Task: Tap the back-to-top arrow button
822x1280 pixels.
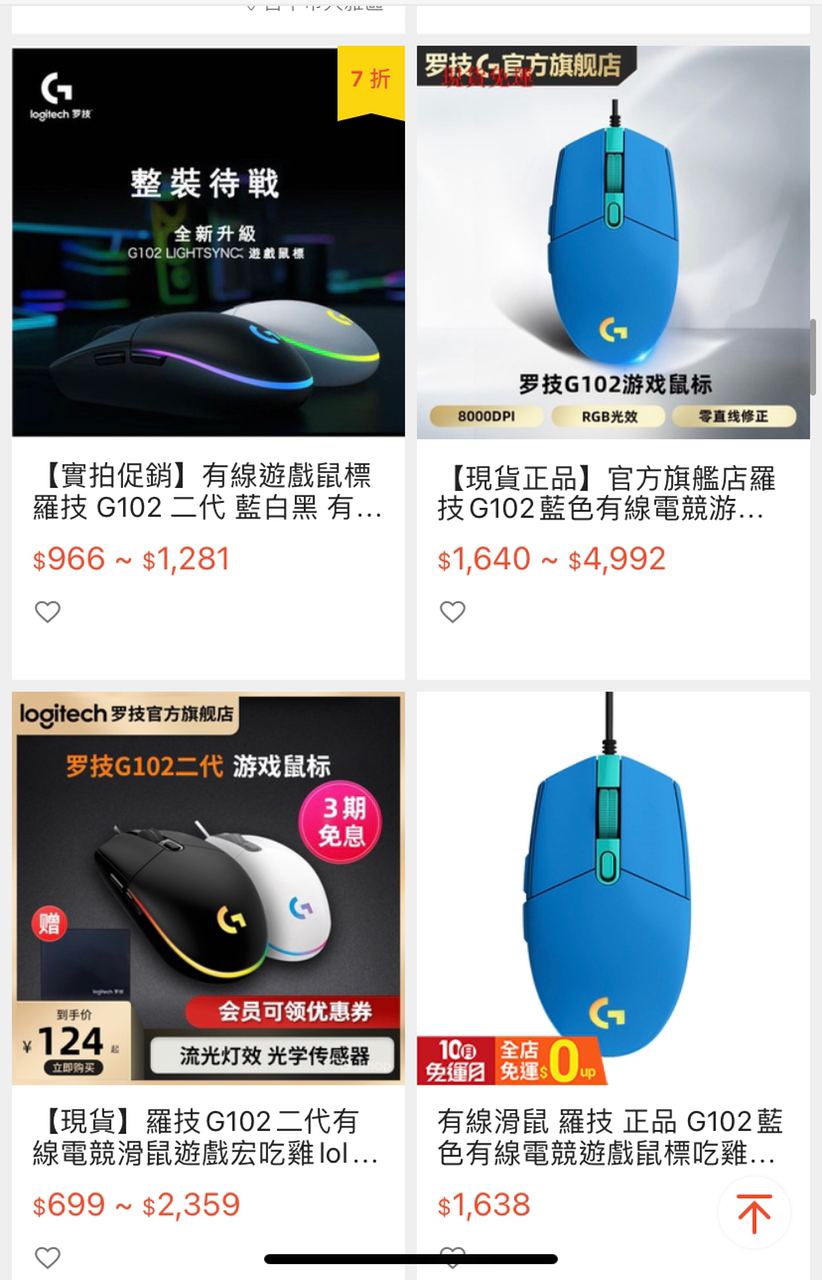Action: [x=754, y=1213]
